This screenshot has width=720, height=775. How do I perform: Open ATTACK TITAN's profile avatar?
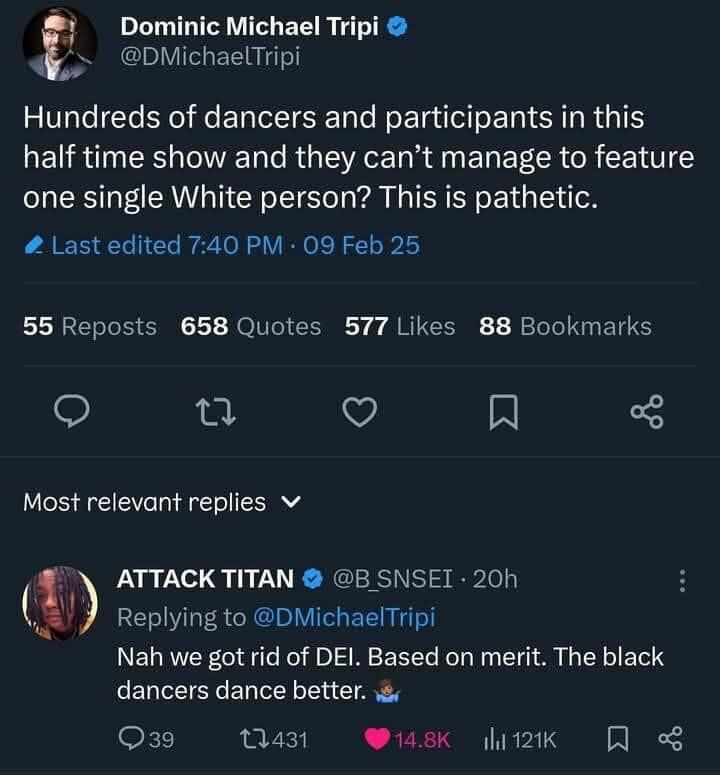60,602
